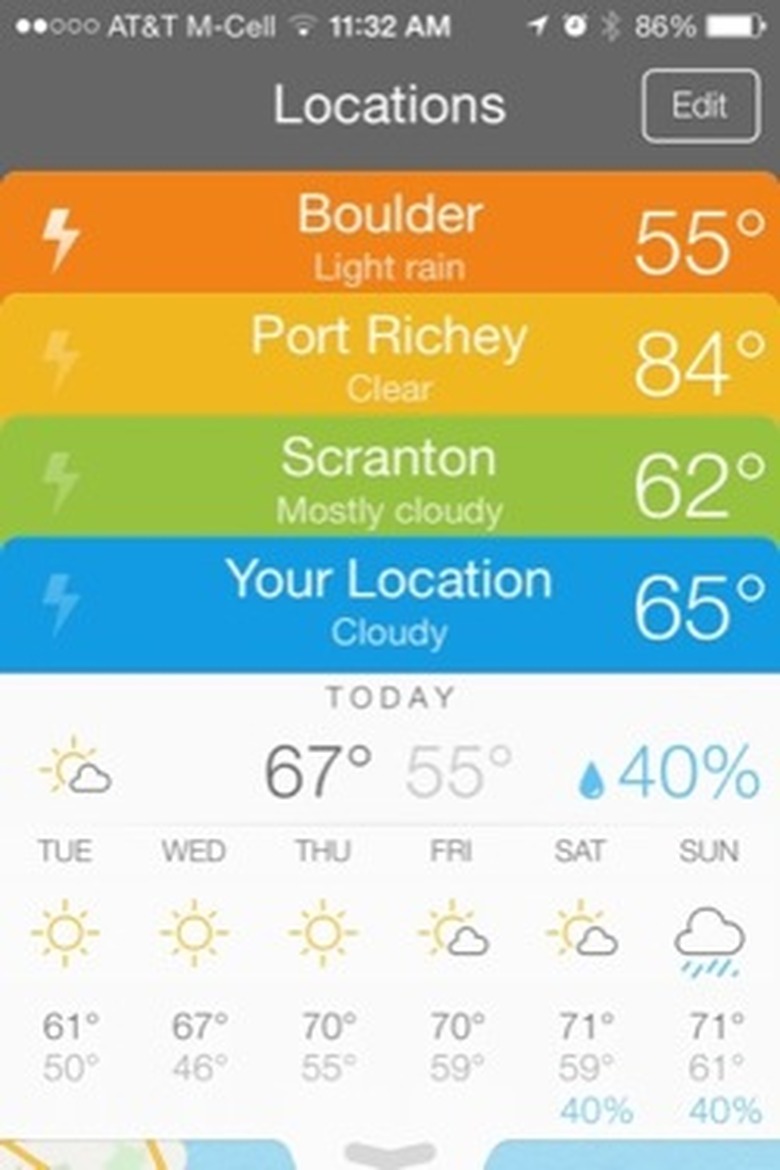This screenshot has height=1170, width=780.
Task: Expand the panel with the down chevron
Action: pos(389,1152)
